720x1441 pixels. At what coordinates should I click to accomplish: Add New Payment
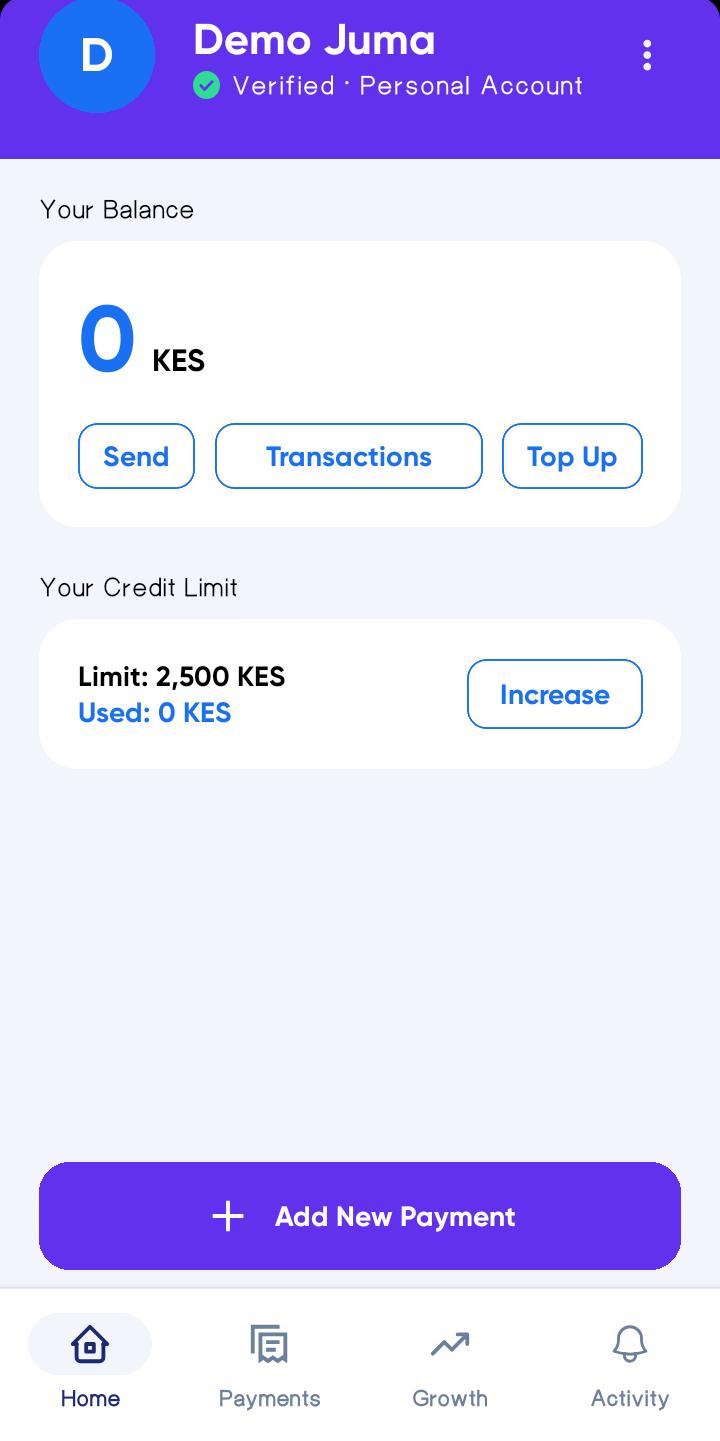click(x=360, y=1216)
